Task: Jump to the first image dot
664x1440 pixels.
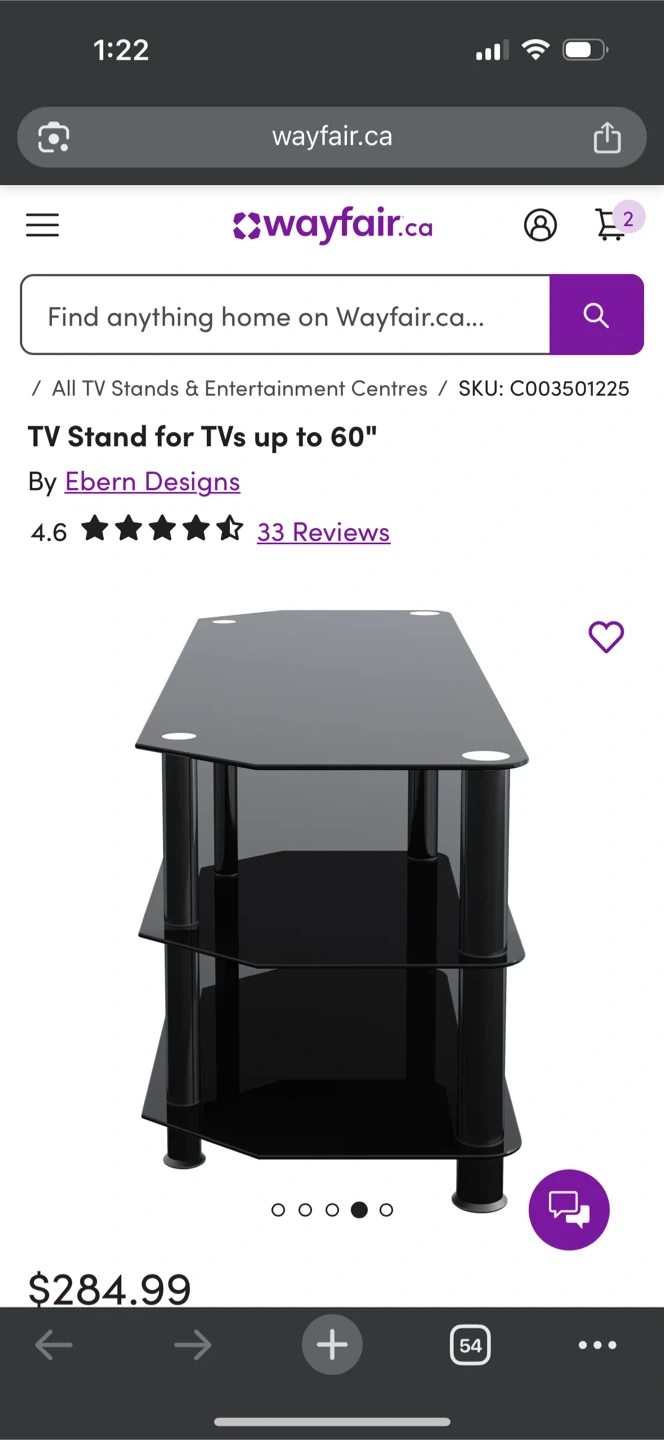Action: point(278,1210)
